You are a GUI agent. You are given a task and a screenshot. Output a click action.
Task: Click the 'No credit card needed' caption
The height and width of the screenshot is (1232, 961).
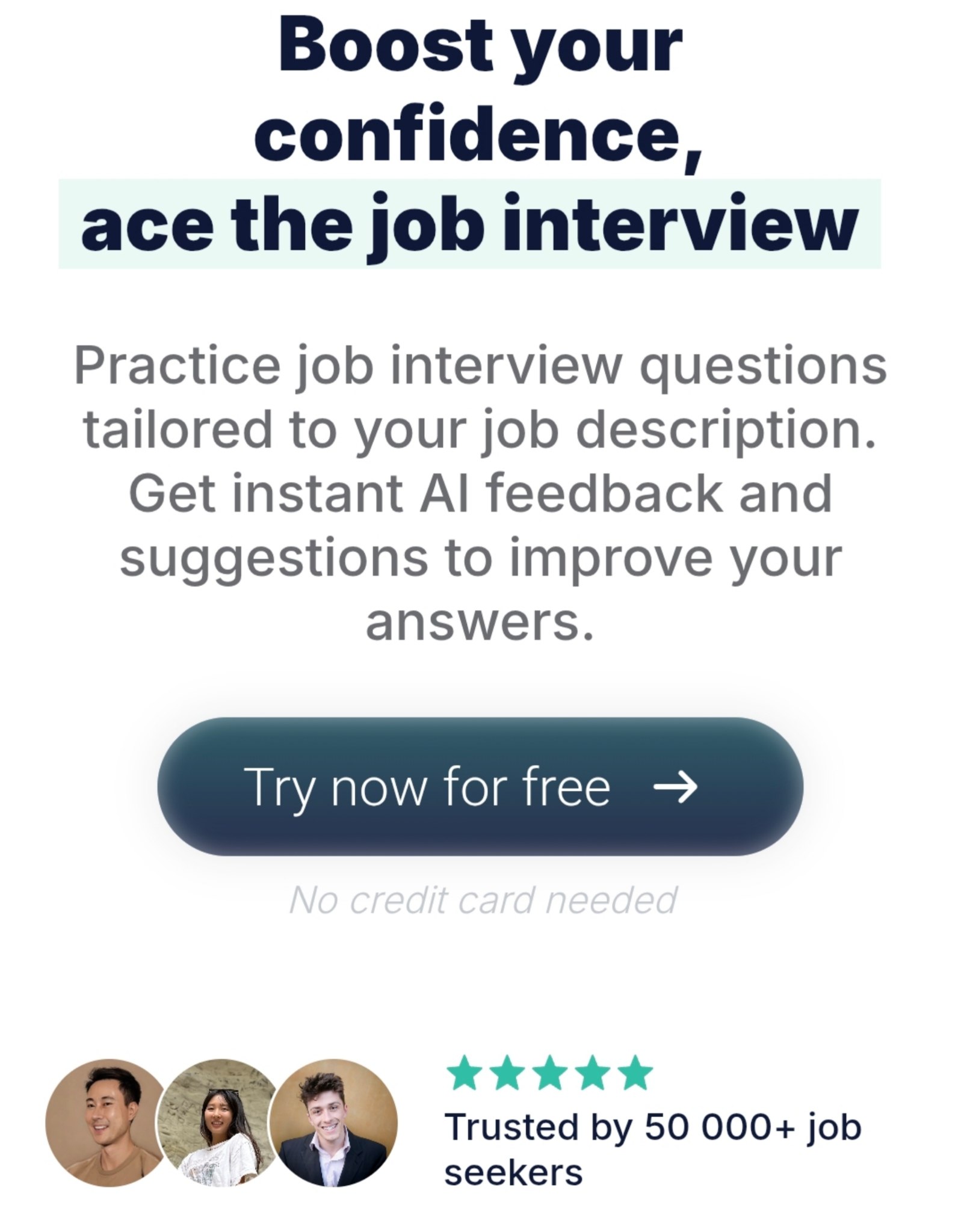[481, 898]
